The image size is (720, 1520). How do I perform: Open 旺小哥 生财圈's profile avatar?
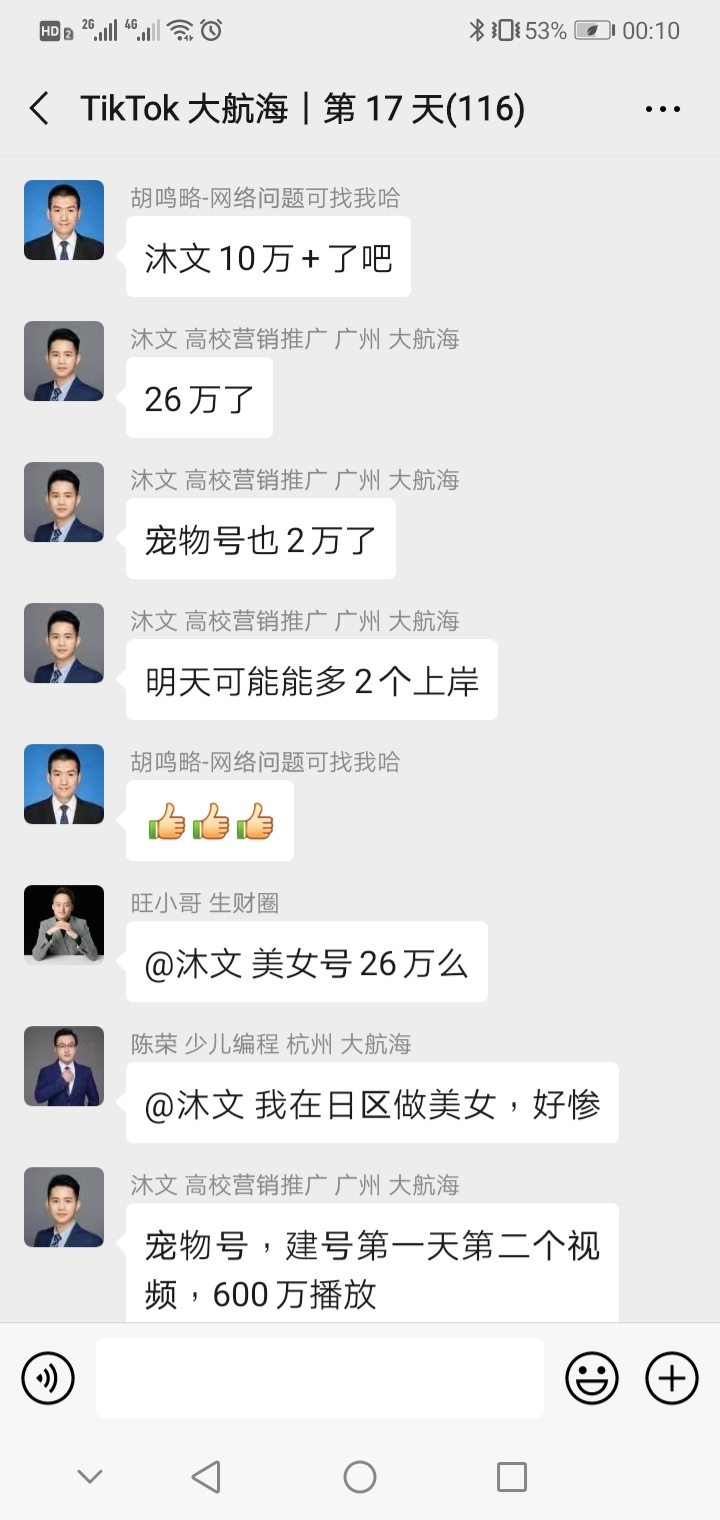64,925
